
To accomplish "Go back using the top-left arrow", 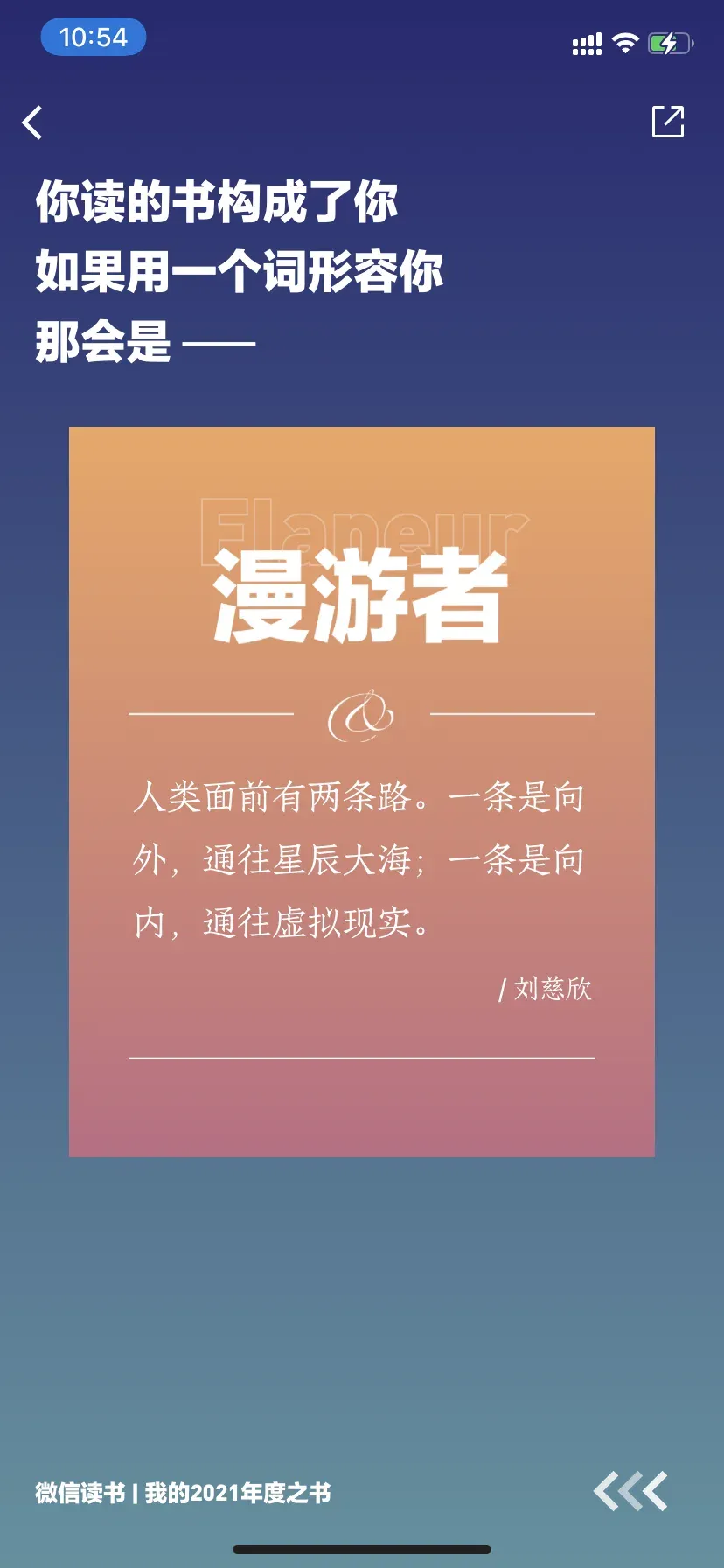I will [x=32, y=122].
